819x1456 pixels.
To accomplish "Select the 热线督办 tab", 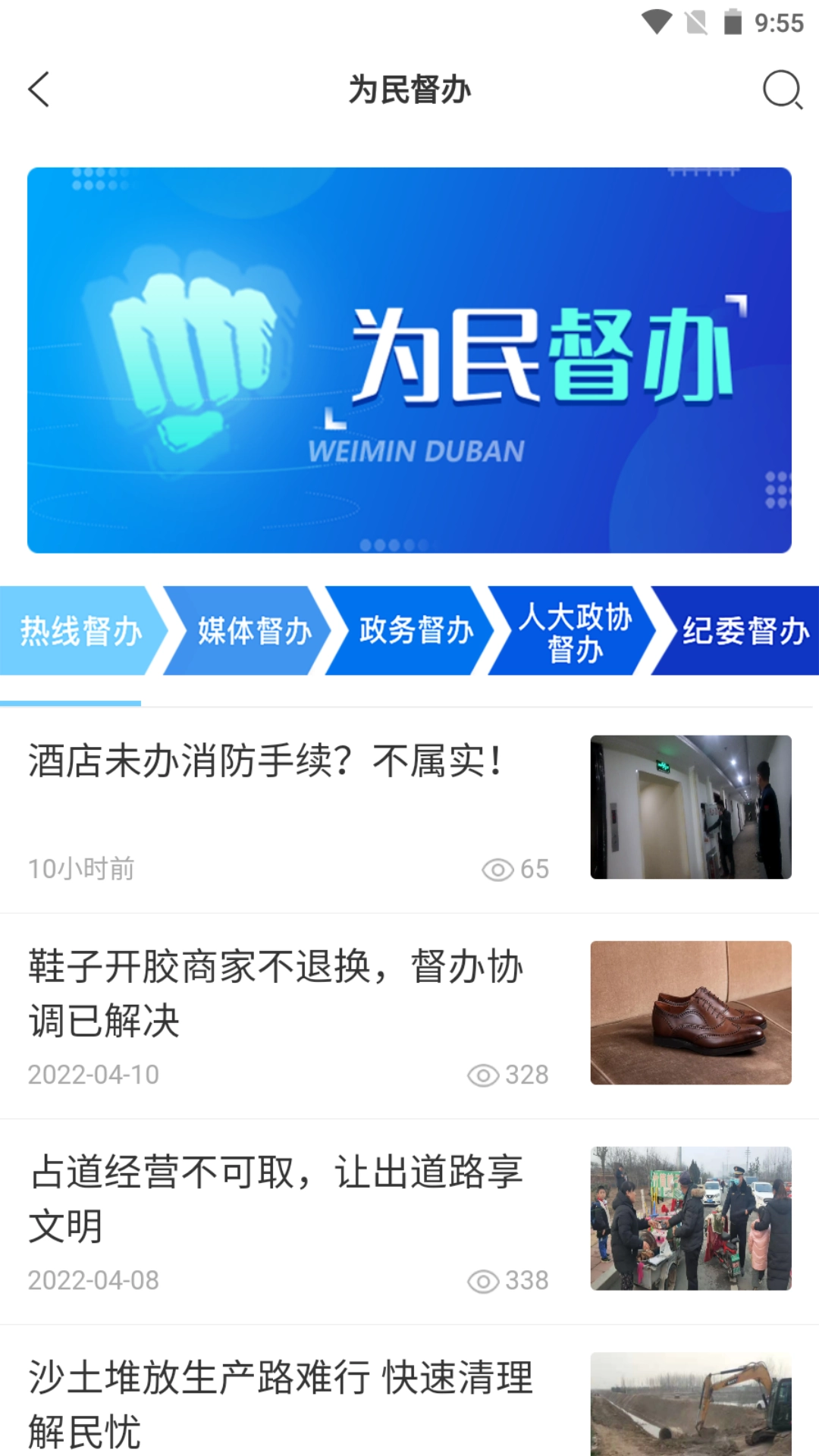I will click(80, 631).
